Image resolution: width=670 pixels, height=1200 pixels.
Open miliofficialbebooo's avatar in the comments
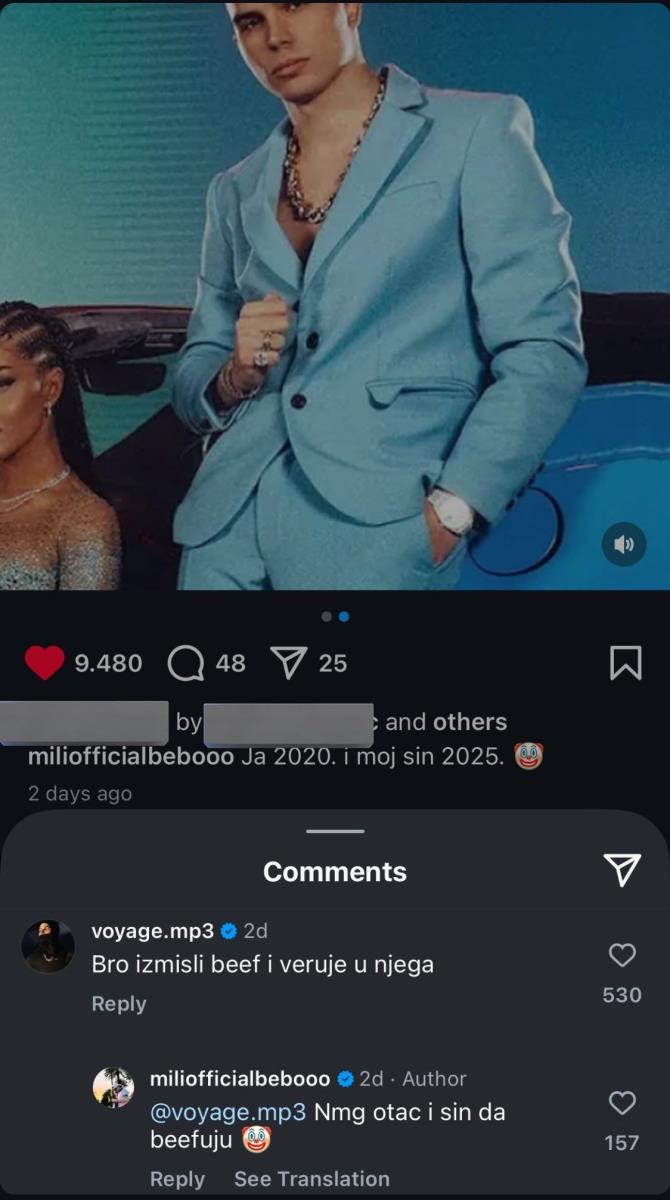(114, 1087)
